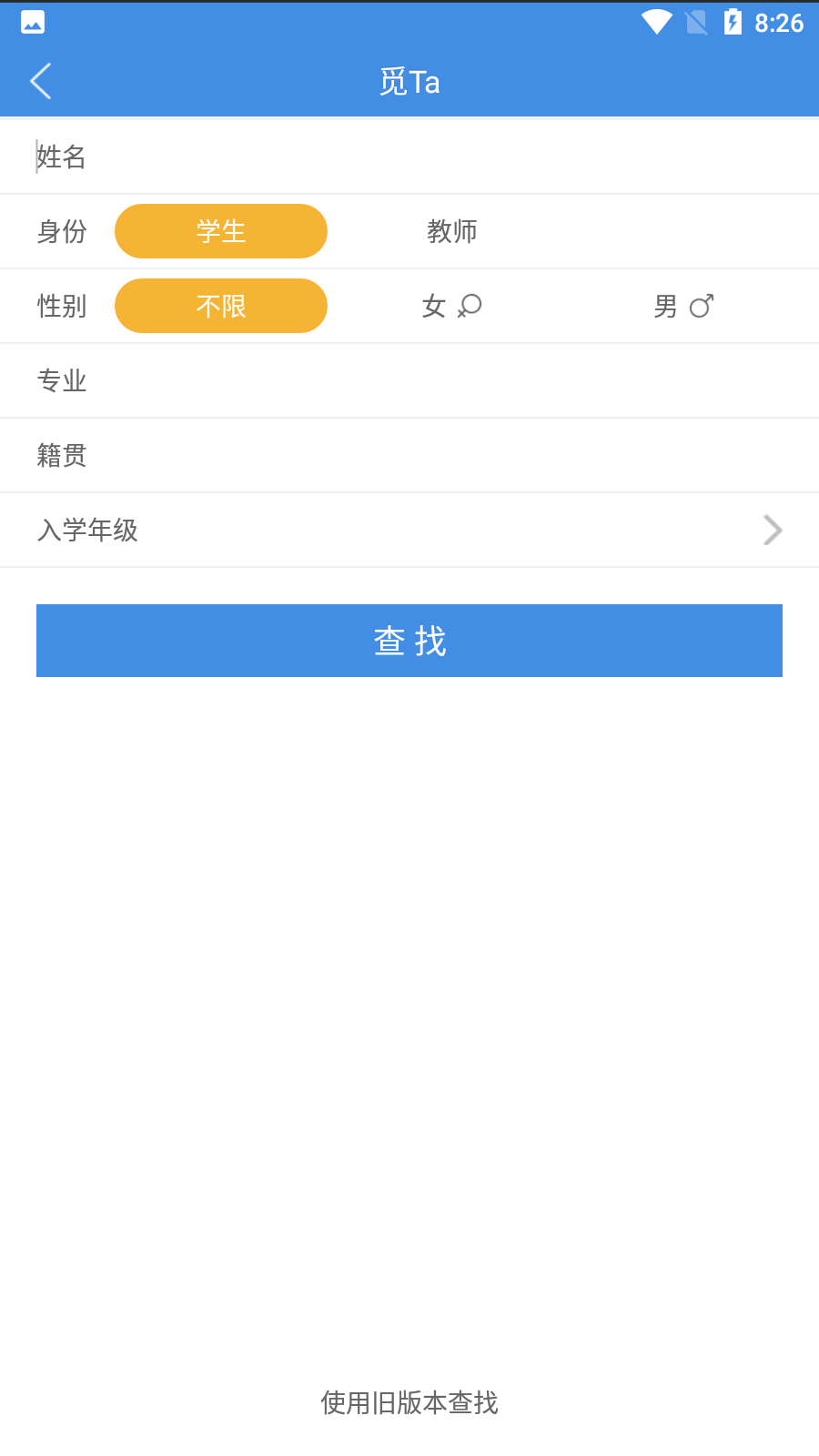
Task: Tap the 觅Ta title bar
Action: coord(409,81)
